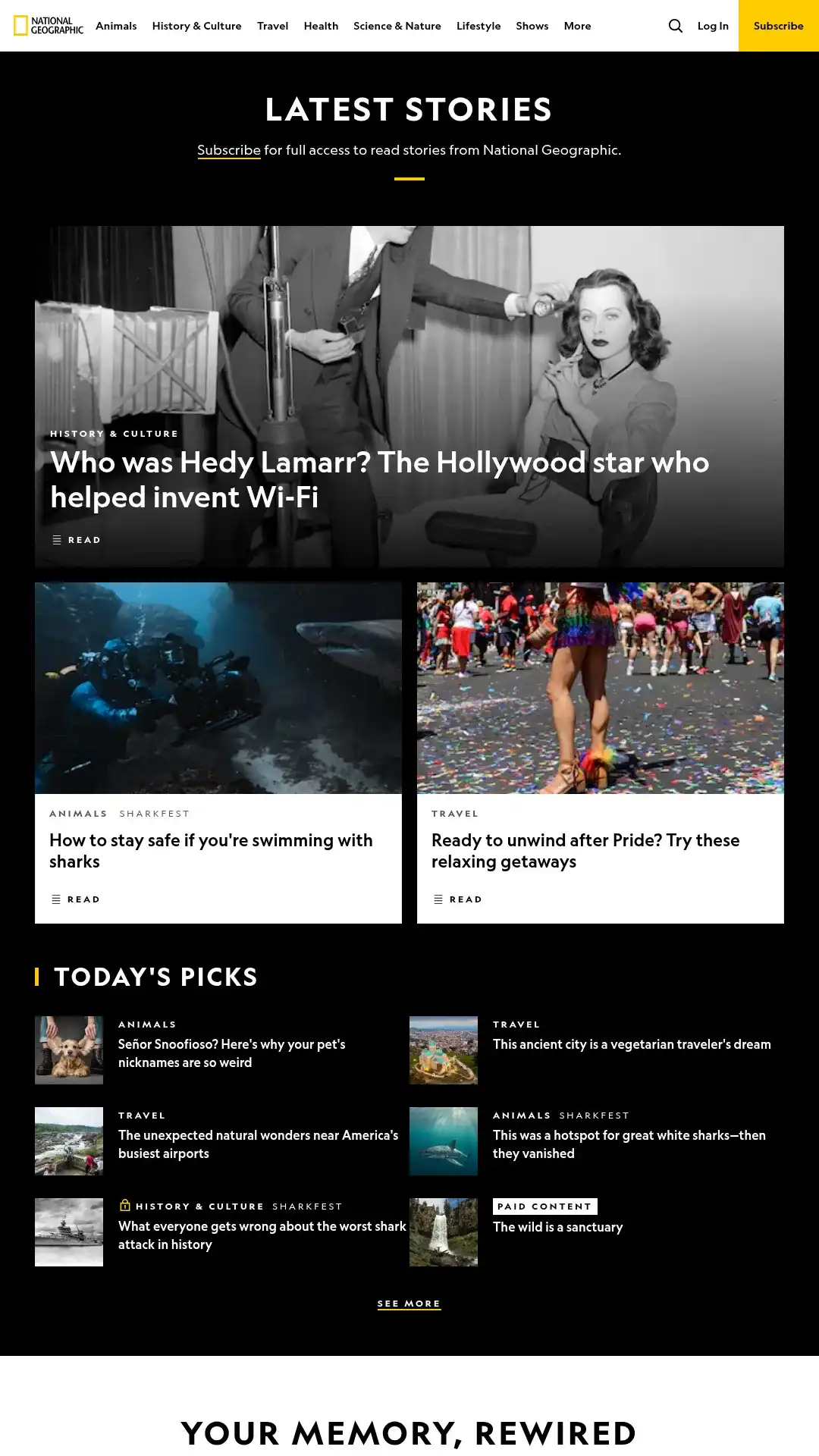The image size is (819, 1456).
Task: Go to the Travel section in the header
Action: (x=272, y=26)
